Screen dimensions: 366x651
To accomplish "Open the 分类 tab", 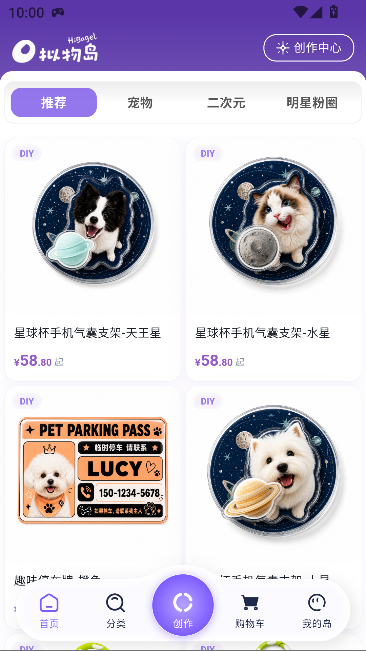I will coord(116,610).
